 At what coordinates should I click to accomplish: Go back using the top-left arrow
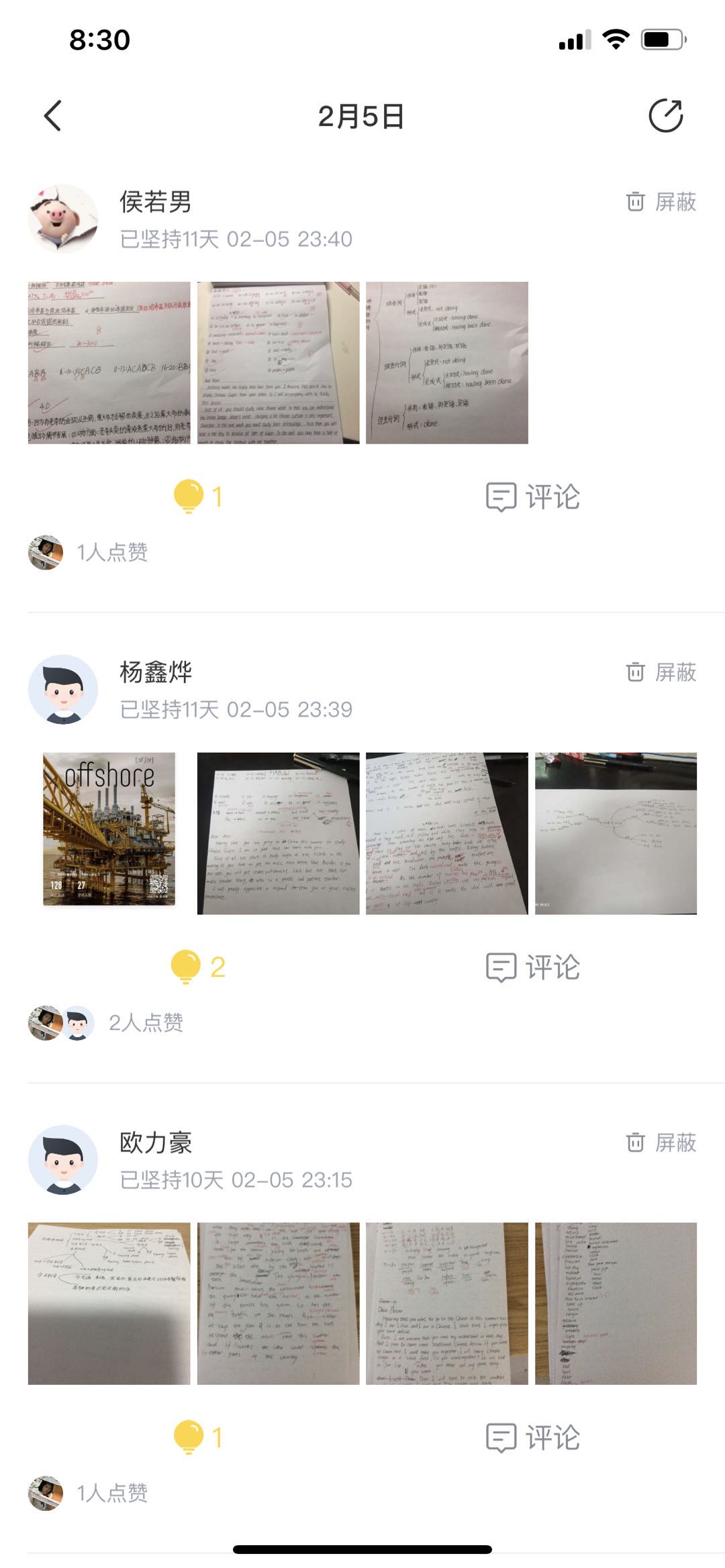53,115
